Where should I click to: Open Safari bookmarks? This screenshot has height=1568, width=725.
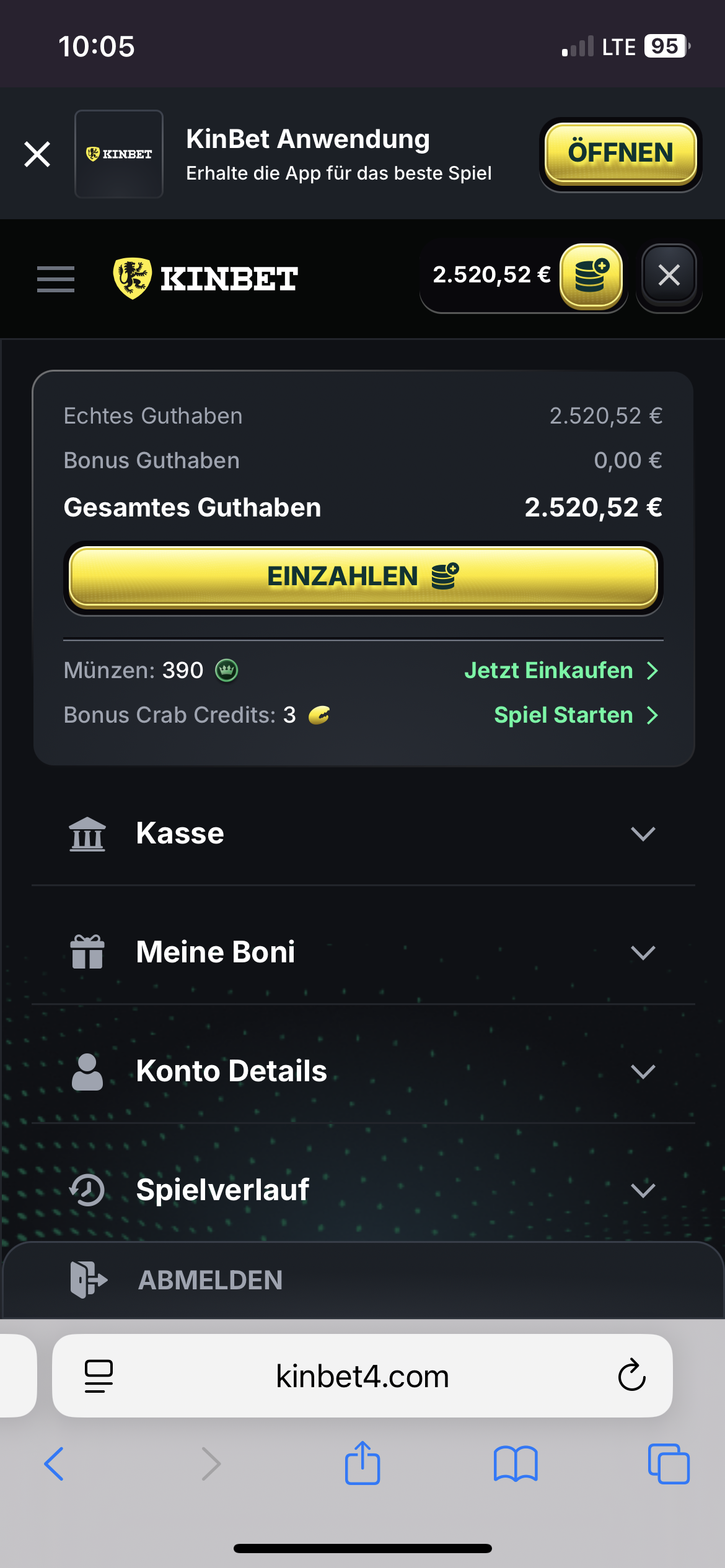tap(516, 1464)
